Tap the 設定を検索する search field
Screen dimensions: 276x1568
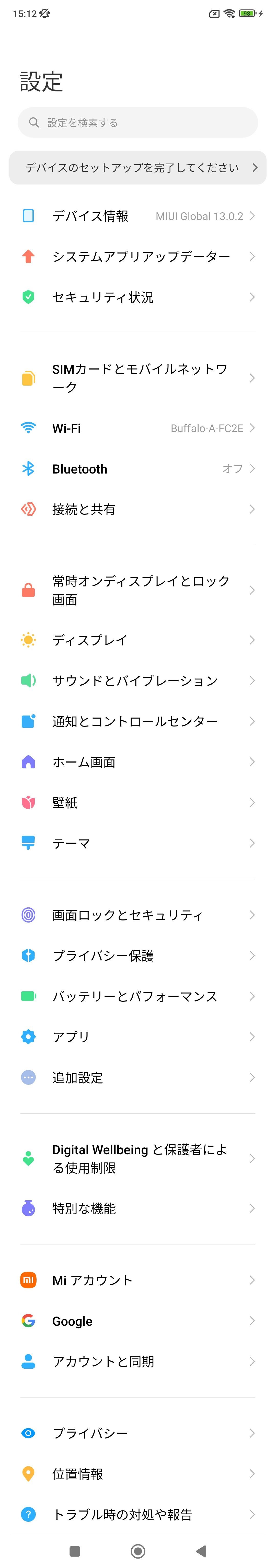pyautogui.click(x=138, y=122)
